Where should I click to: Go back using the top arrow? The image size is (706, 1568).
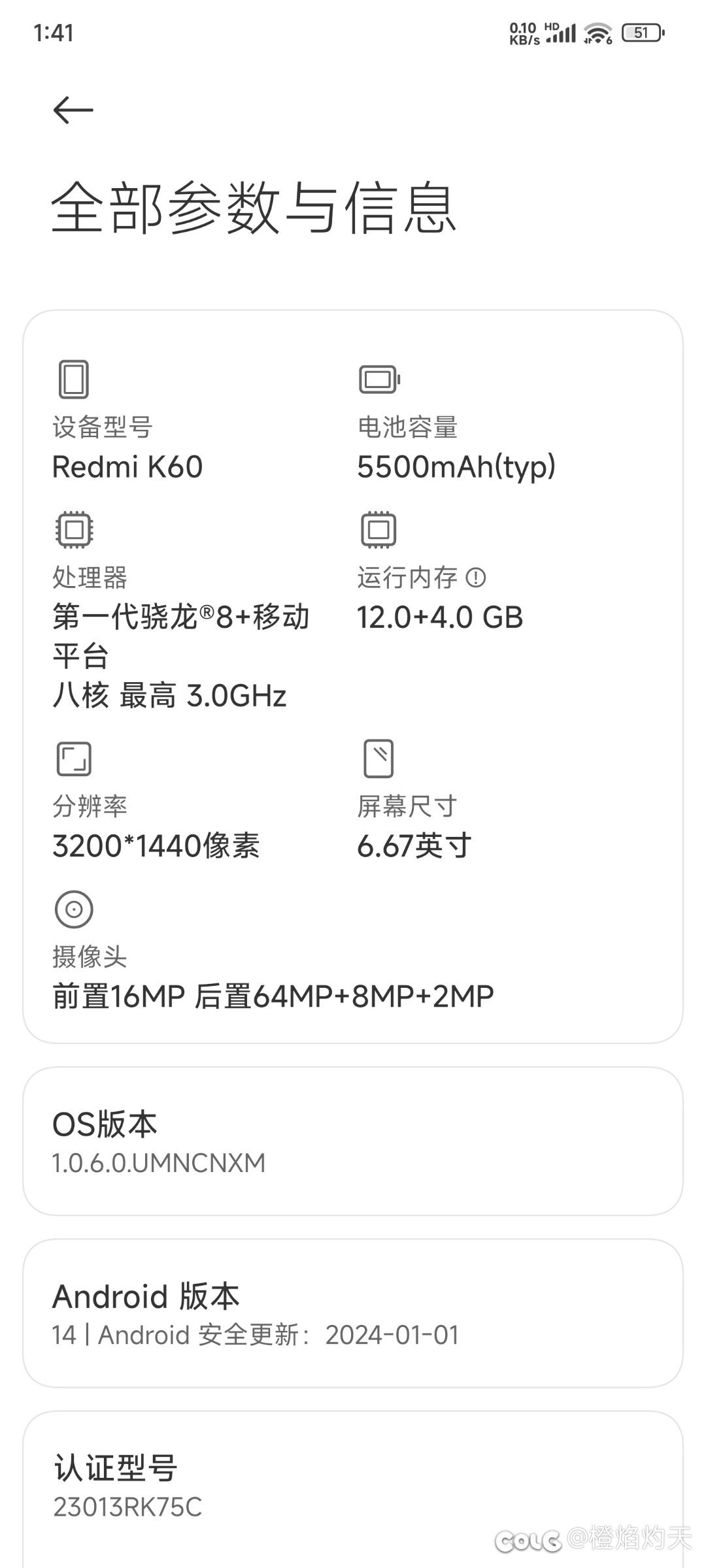[x=73, y=110]
